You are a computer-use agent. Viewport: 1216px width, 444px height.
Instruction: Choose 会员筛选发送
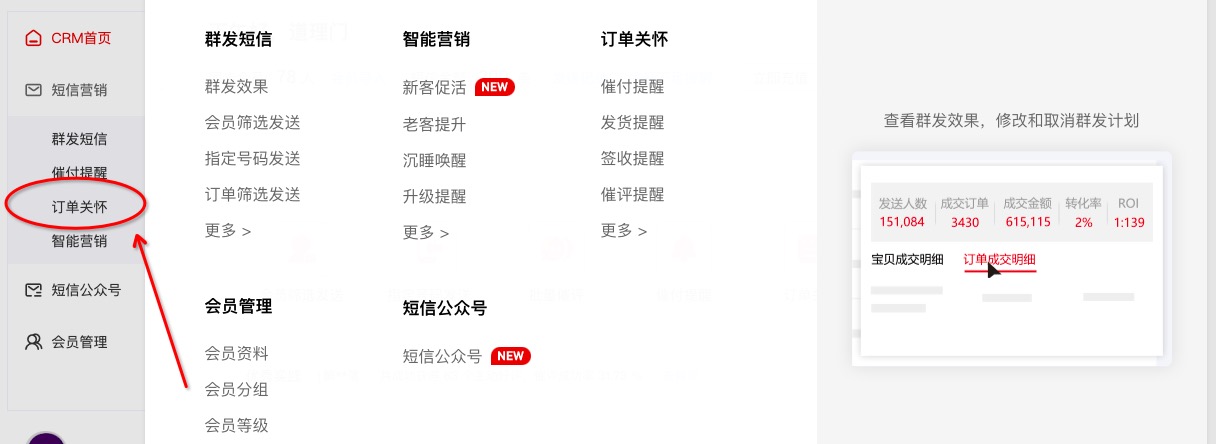coord(252,123)
